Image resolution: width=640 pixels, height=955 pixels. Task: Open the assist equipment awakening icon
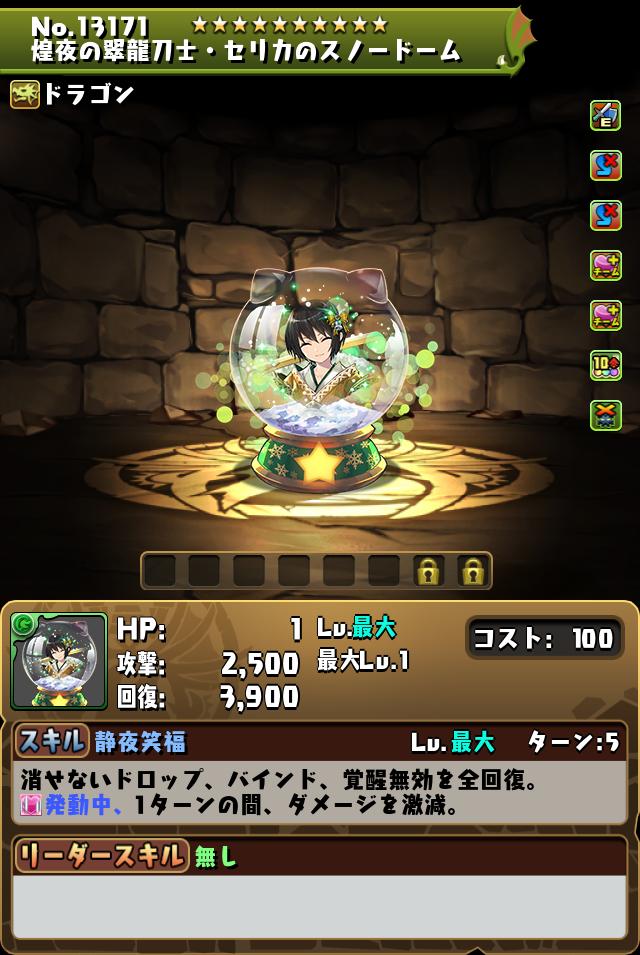click(x=605, y=115)
